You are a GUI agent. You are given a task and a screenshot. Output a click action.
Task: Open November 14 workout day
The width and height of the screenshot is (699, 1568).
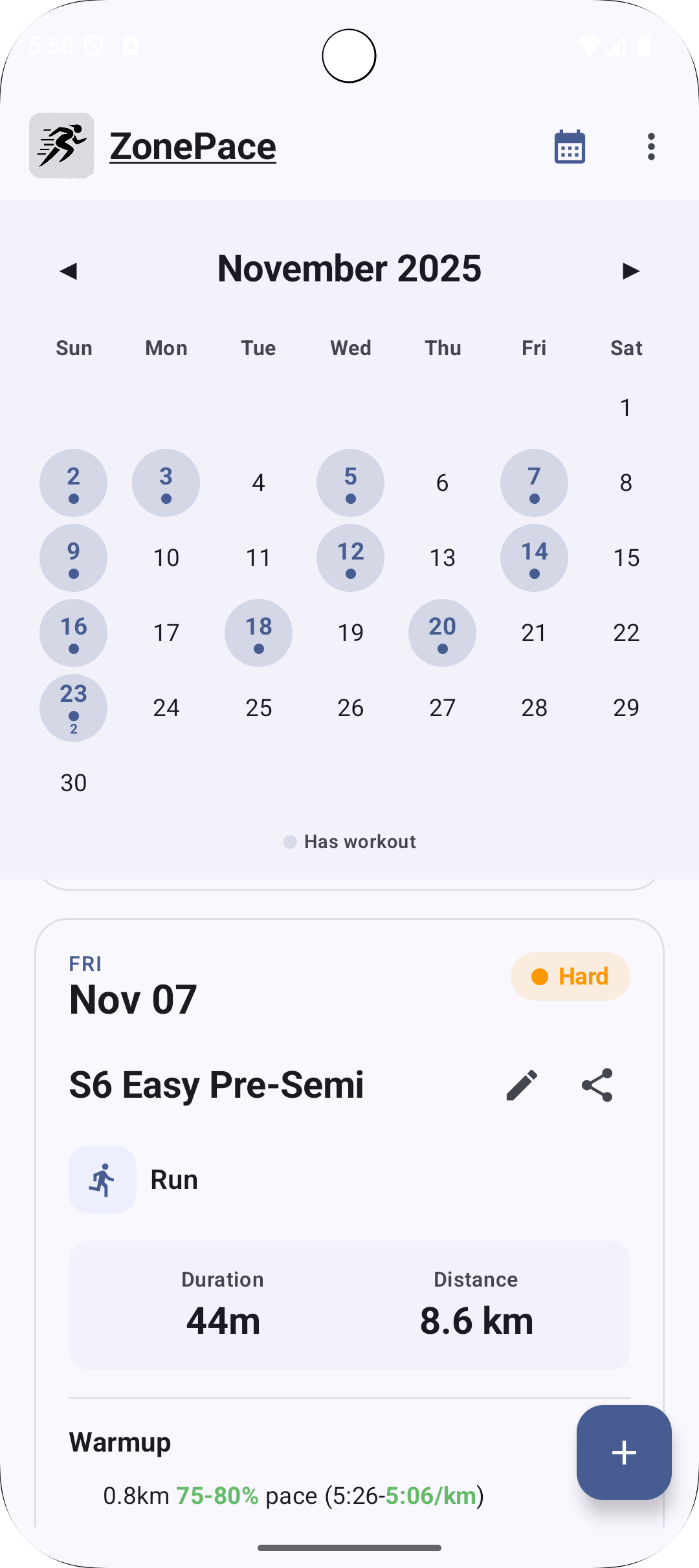(x=534, y=558)
